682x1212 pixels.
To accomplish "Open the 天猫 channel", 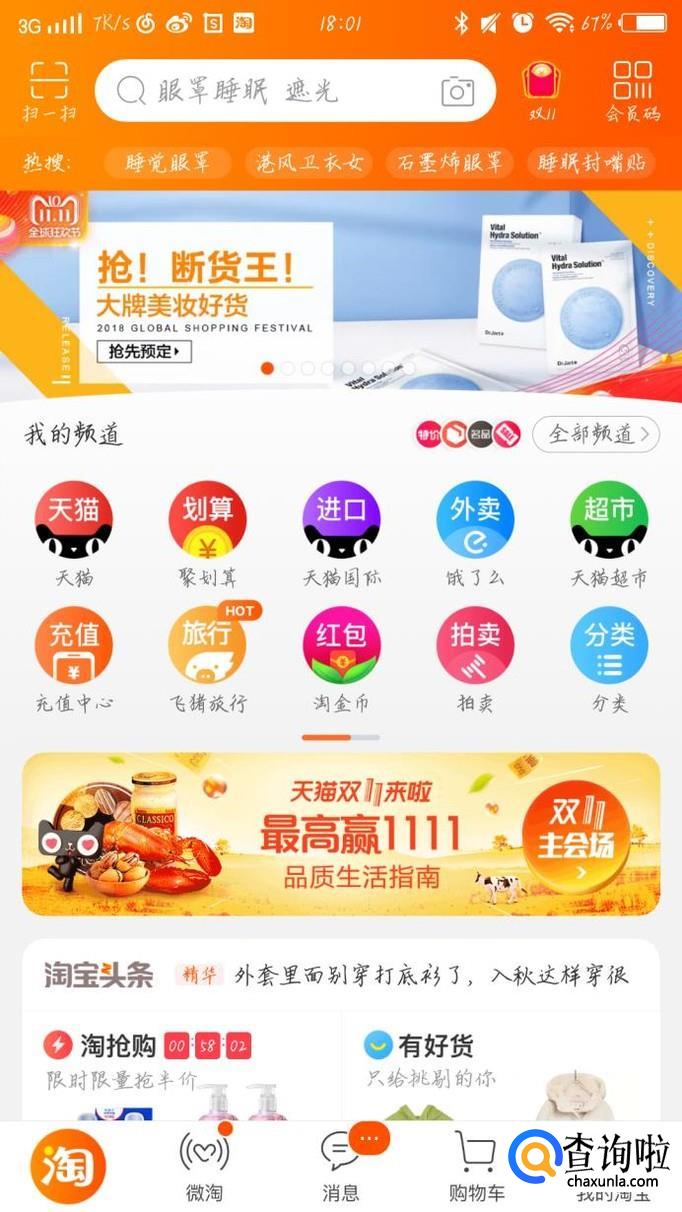I will [x=74, y=530].
